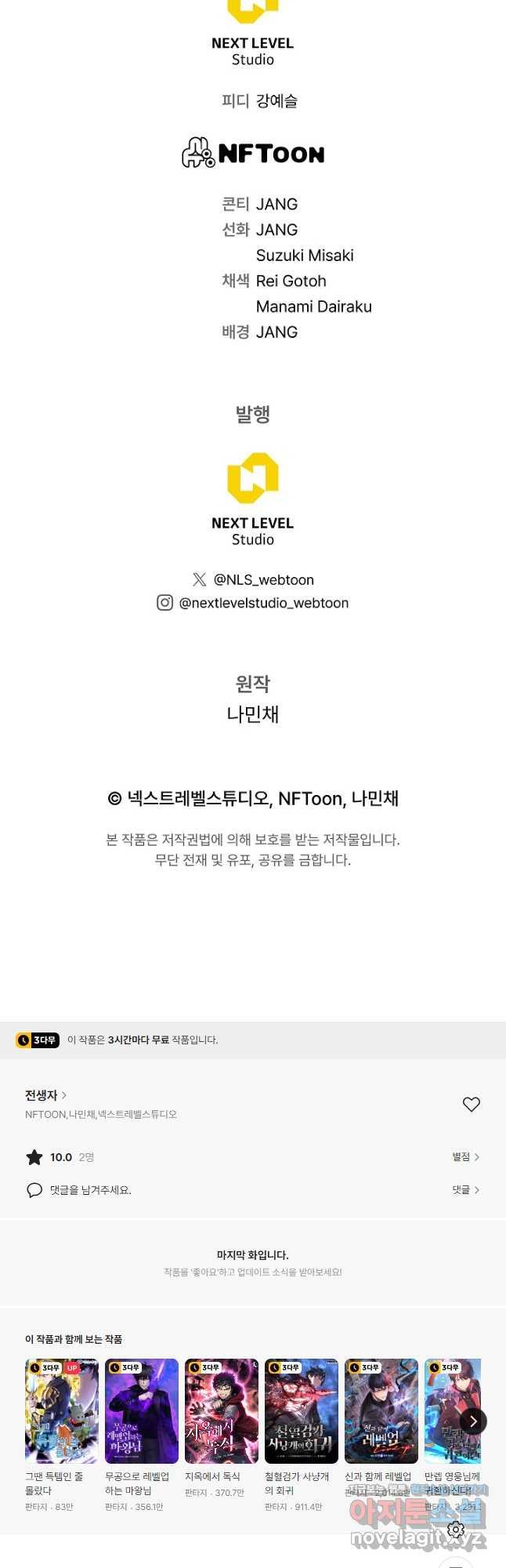
Task: Open 철혈검가 사냥개의 회귀 recommendation
Action: pyautogui.click(x=302, y=1412)
